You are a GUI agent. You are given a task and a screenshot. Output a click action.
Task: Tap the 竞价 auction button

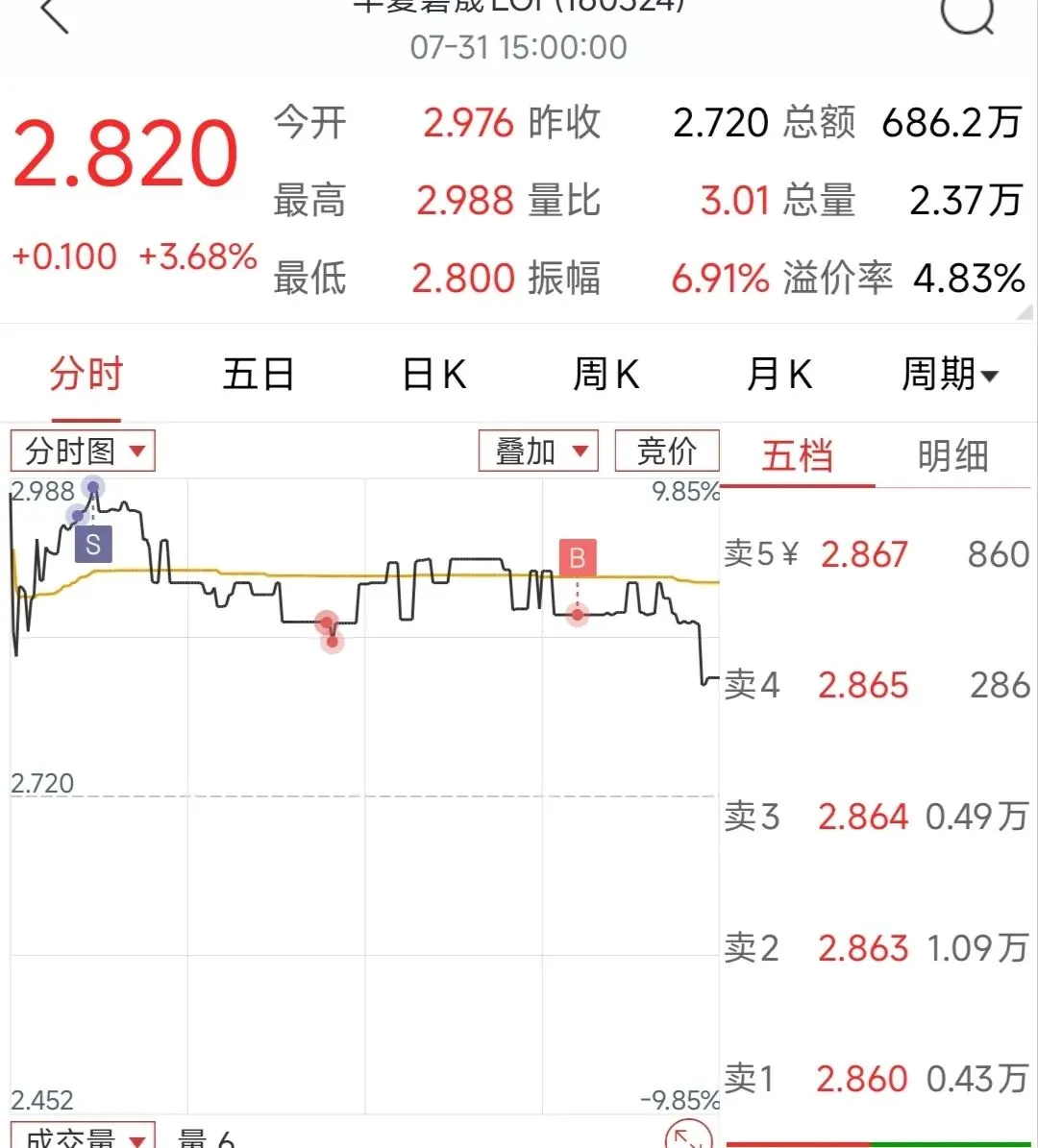(667, 451)
